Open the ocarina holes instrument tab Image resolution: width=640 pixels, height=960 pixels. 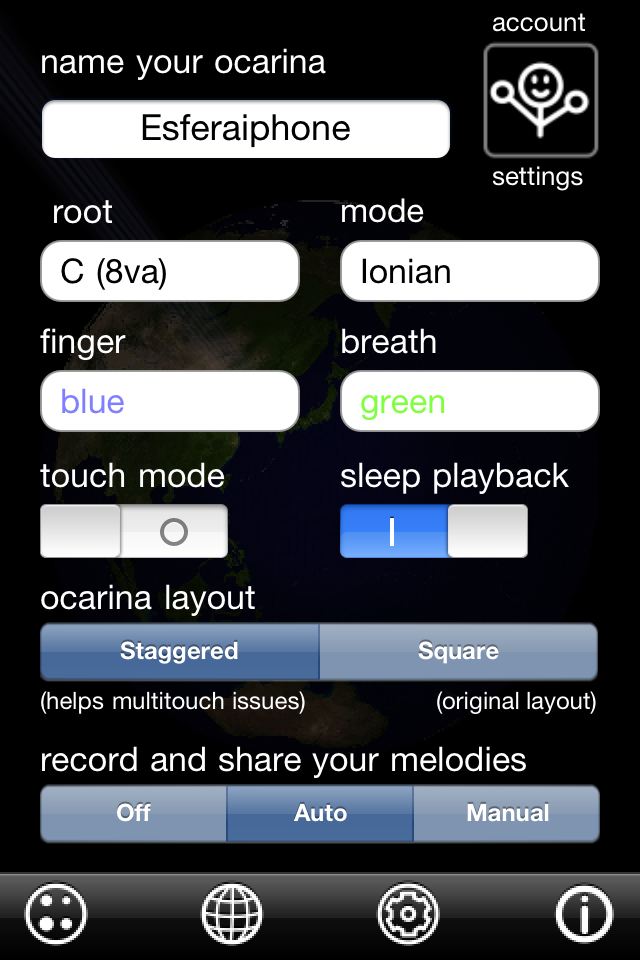(57, 914)
